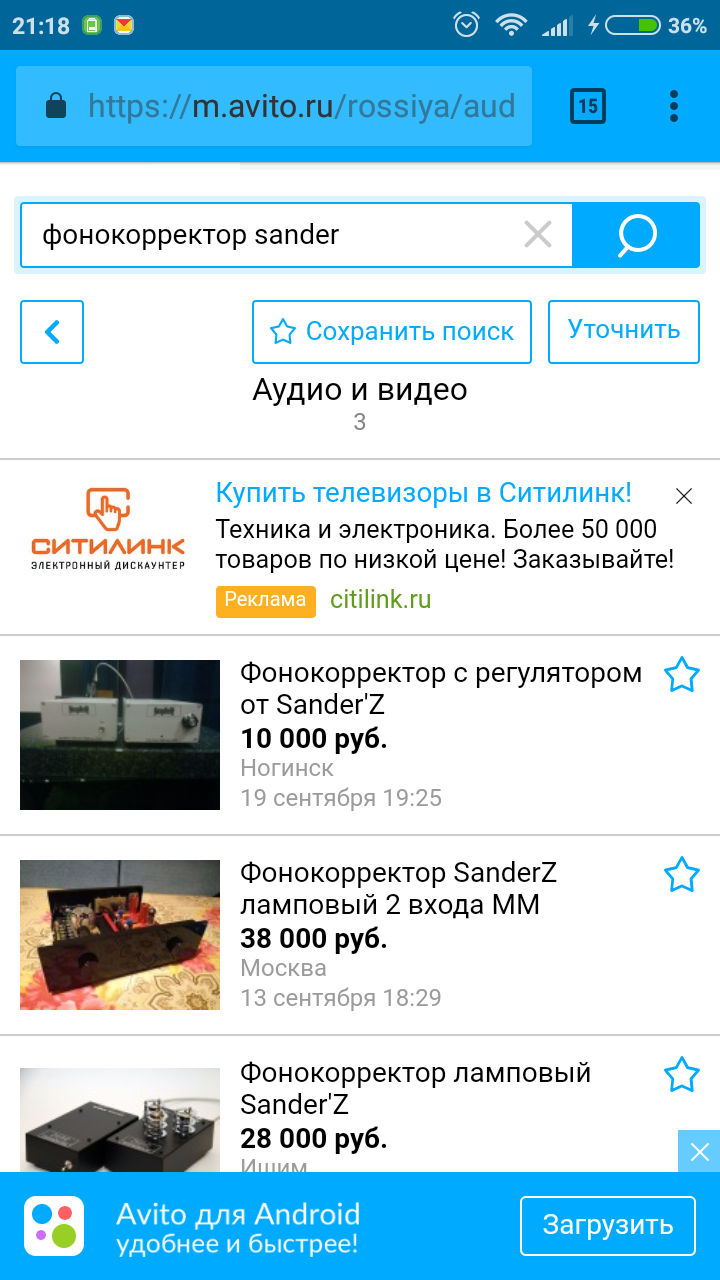The width and height of the screenshot is (720, 1280).
Task: Close the Avito для Android banner
Action: coord(699,1151)
